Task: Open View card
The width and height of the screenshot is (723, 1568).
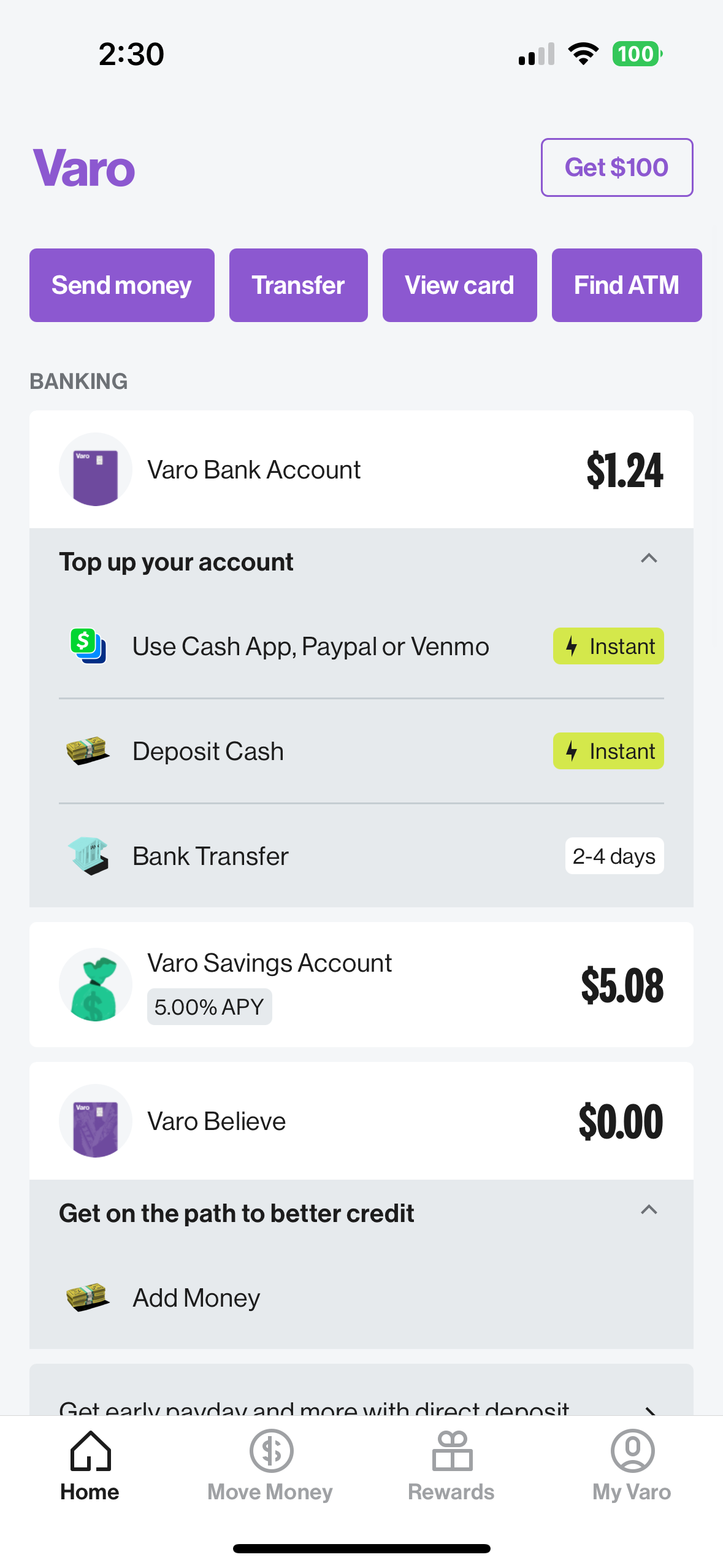Action: click(x=459, y=285)
